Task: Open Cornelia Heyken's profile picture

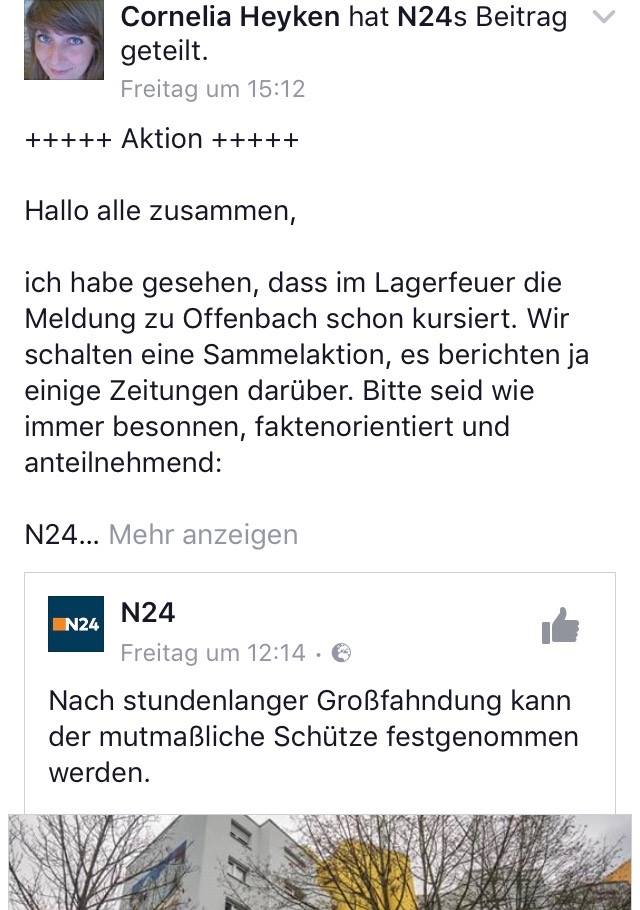Action: tap(64, 41)
